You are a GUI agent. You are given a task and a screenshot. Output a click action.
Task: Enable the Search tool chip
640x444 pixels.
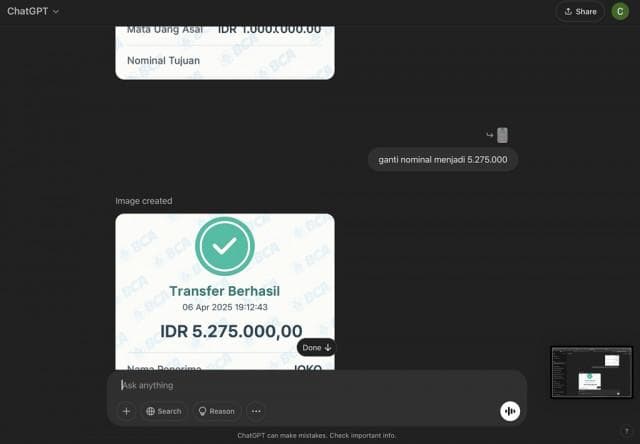tap(163, 411)
